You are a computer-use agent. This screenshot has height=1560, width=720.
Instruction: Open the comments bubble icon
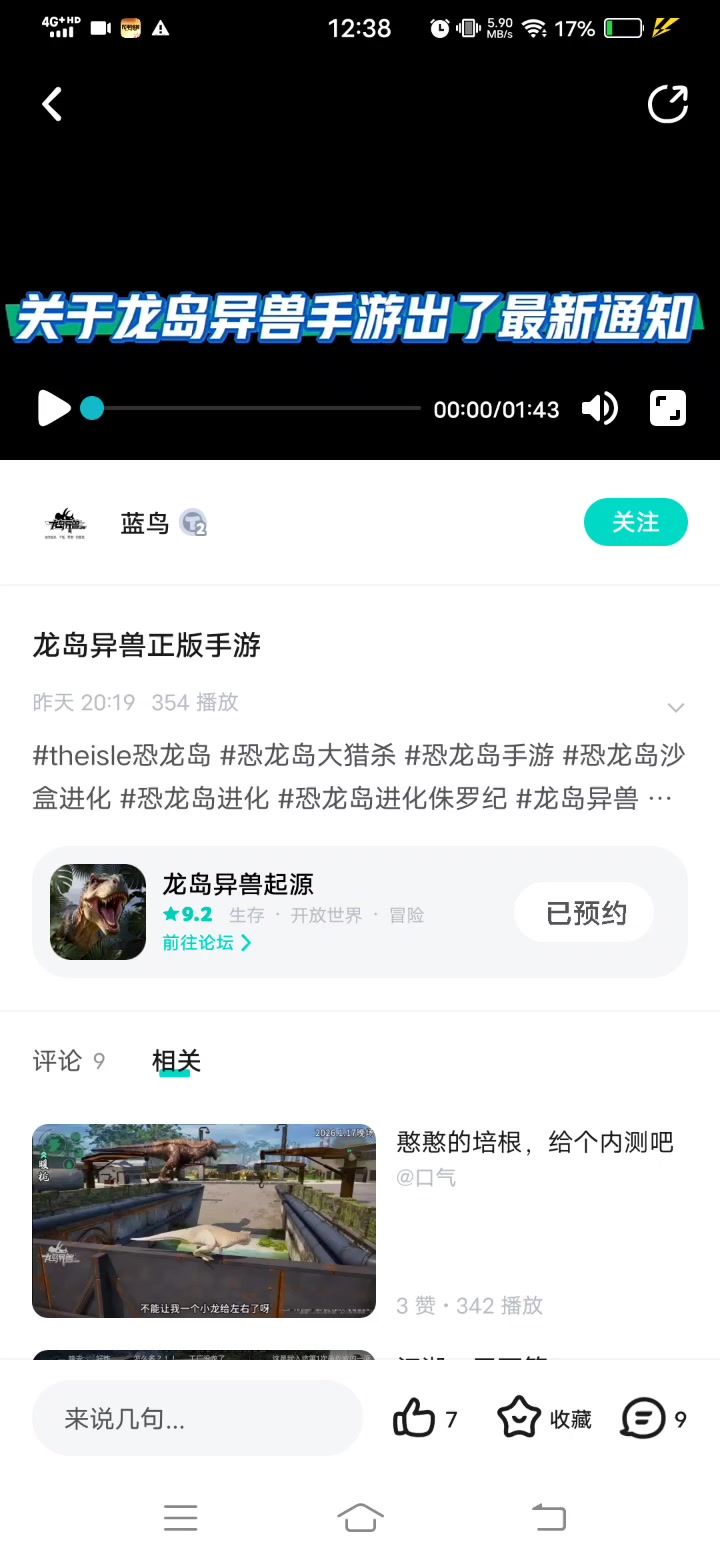click(x=643, y=1418)
